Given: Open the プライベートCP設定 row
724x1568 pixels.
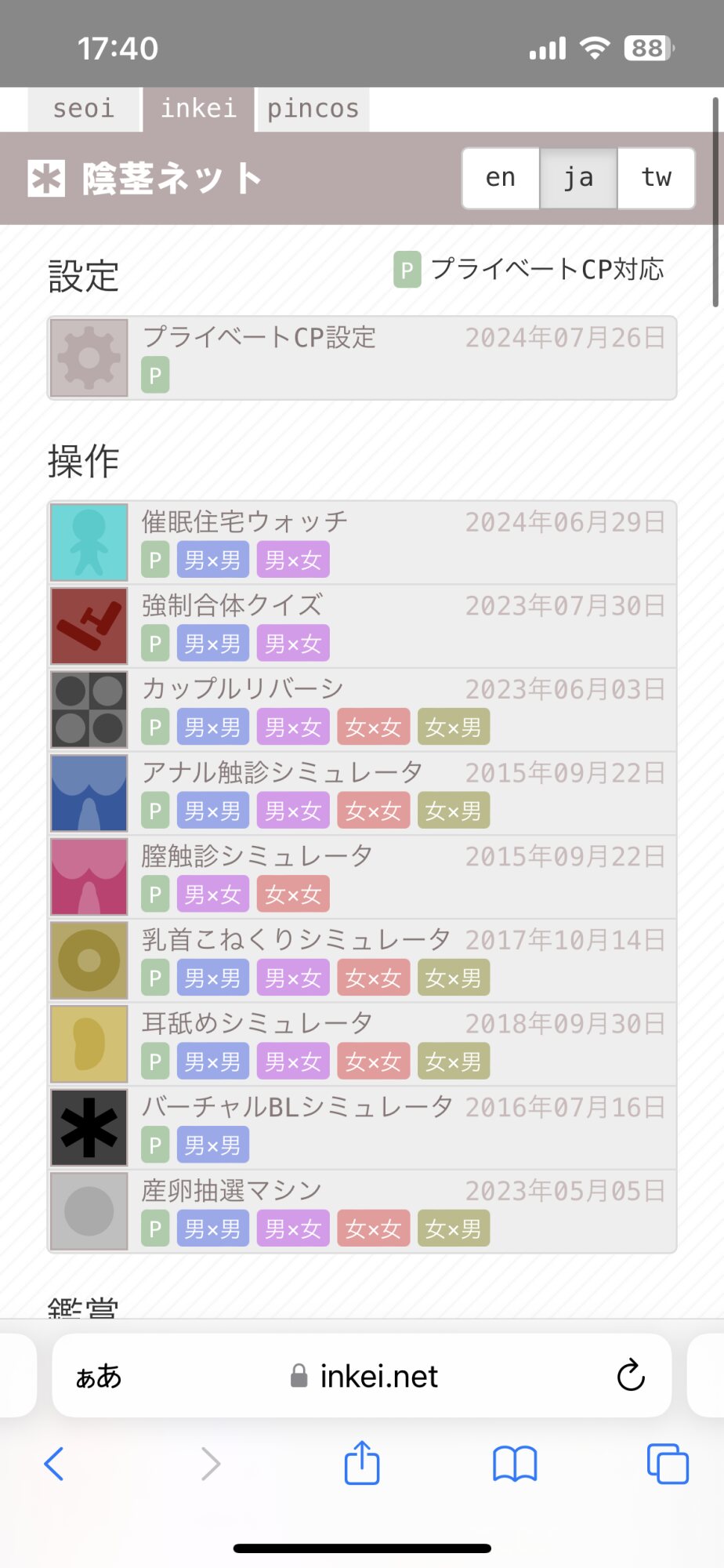Looking at the screenshot, I should click(x=362, y=358).
